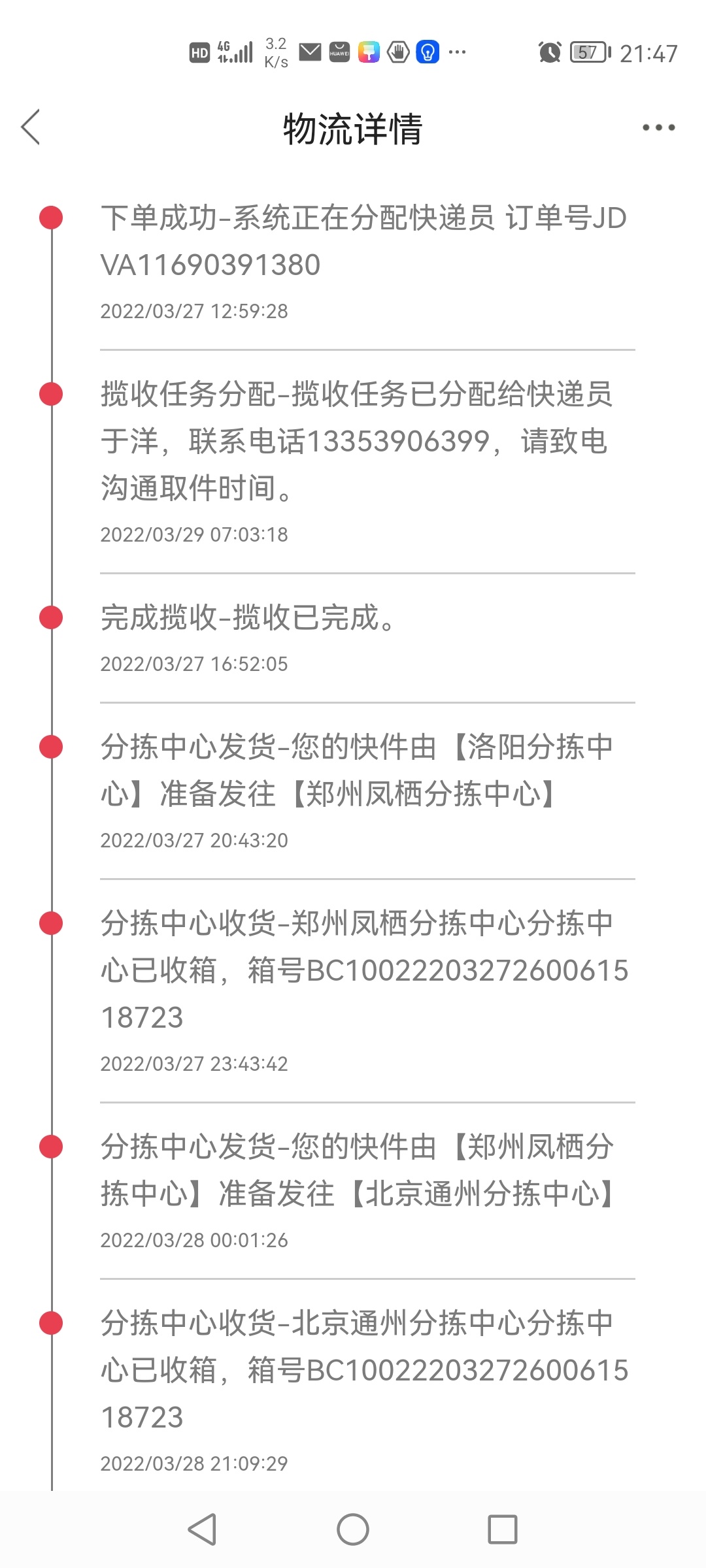Open recent apps with the square button
The width and height of the screenshot is (706, 1568).
tap(503, 1529)
